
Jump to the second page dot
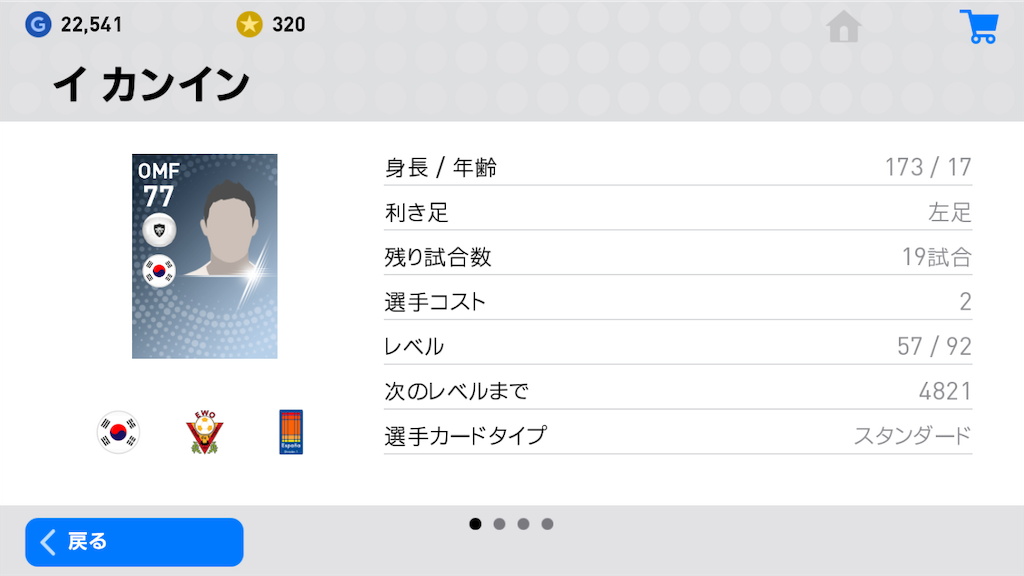point(499,524)
